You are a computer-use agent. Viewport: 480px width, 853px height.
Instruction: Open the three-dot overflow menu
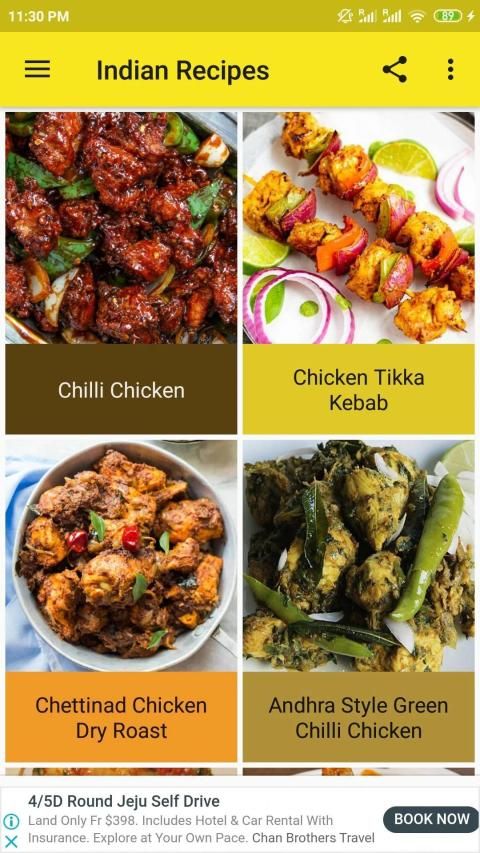(x=450, y=70)
